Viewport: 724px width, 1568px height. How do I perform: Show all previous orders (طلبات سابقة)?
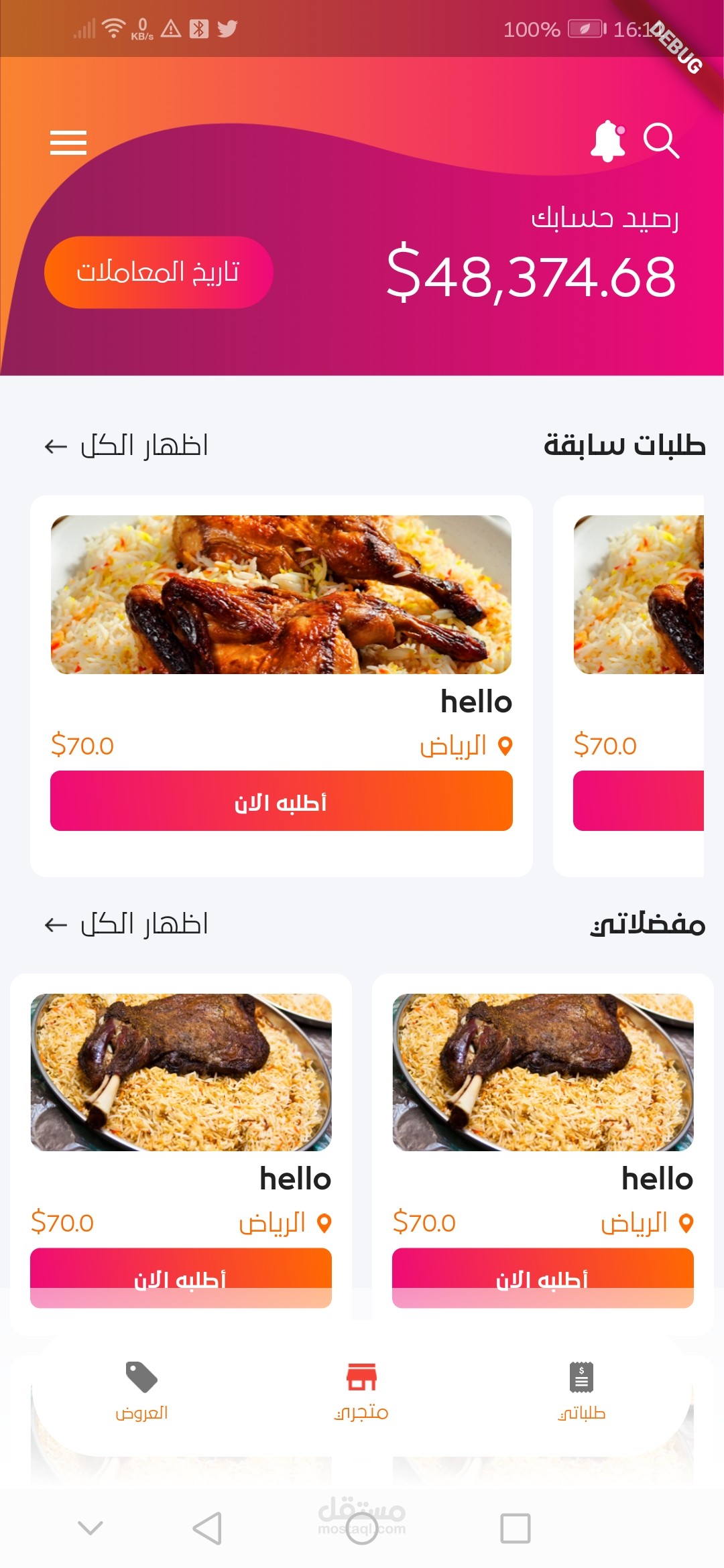(x=127, y=446)
